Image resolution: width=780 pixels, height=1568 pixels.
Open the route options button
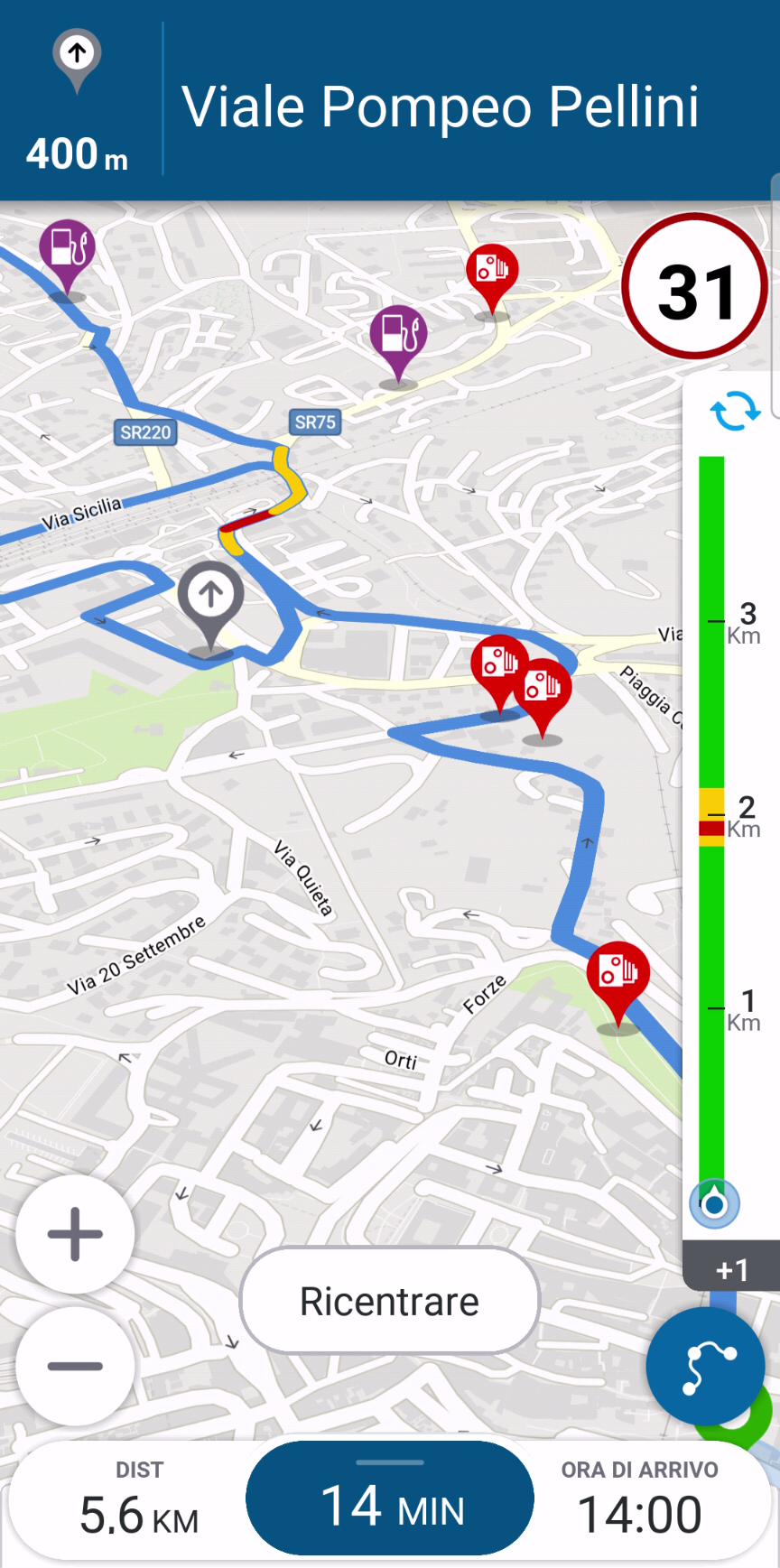705,1366
